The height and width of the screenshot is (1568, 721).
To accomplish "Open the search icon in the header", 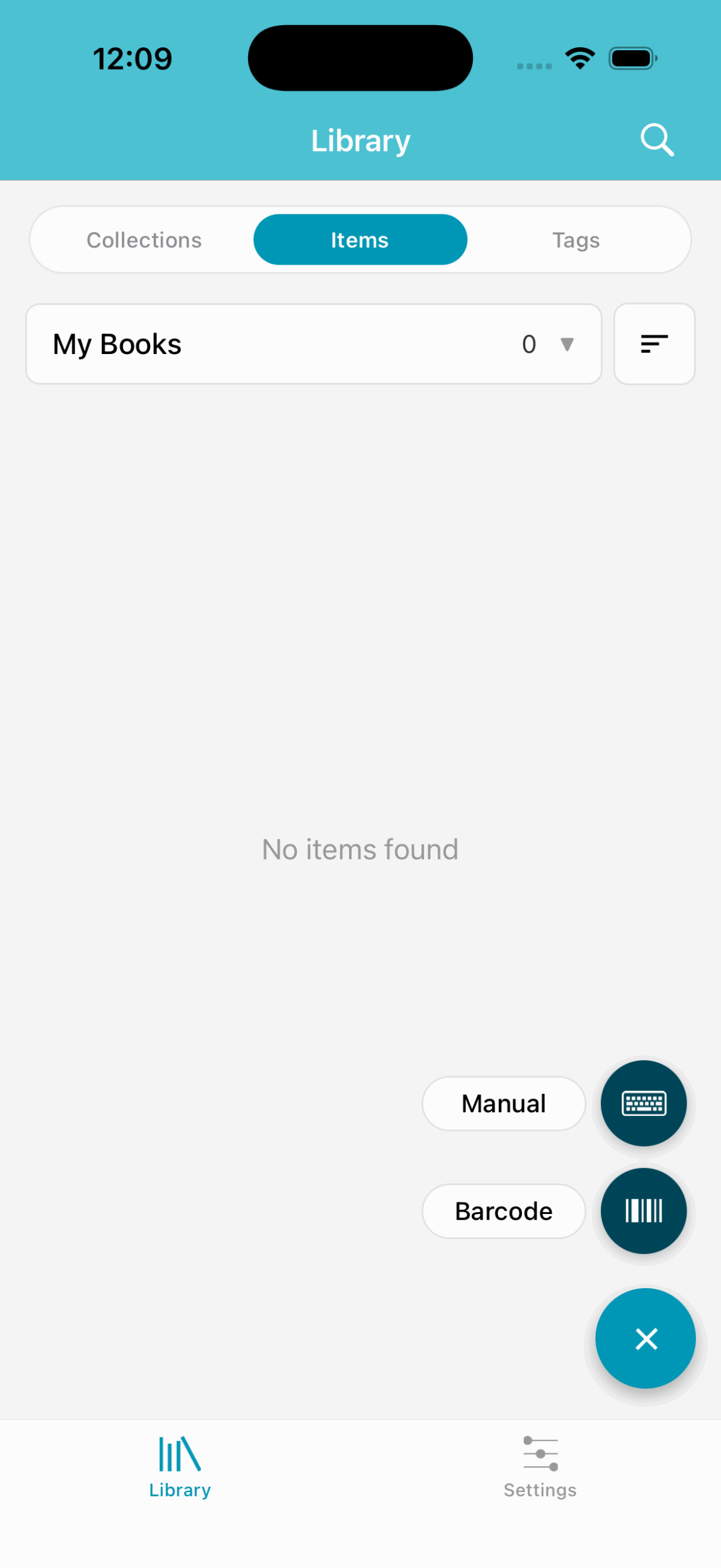I will 657,140.
